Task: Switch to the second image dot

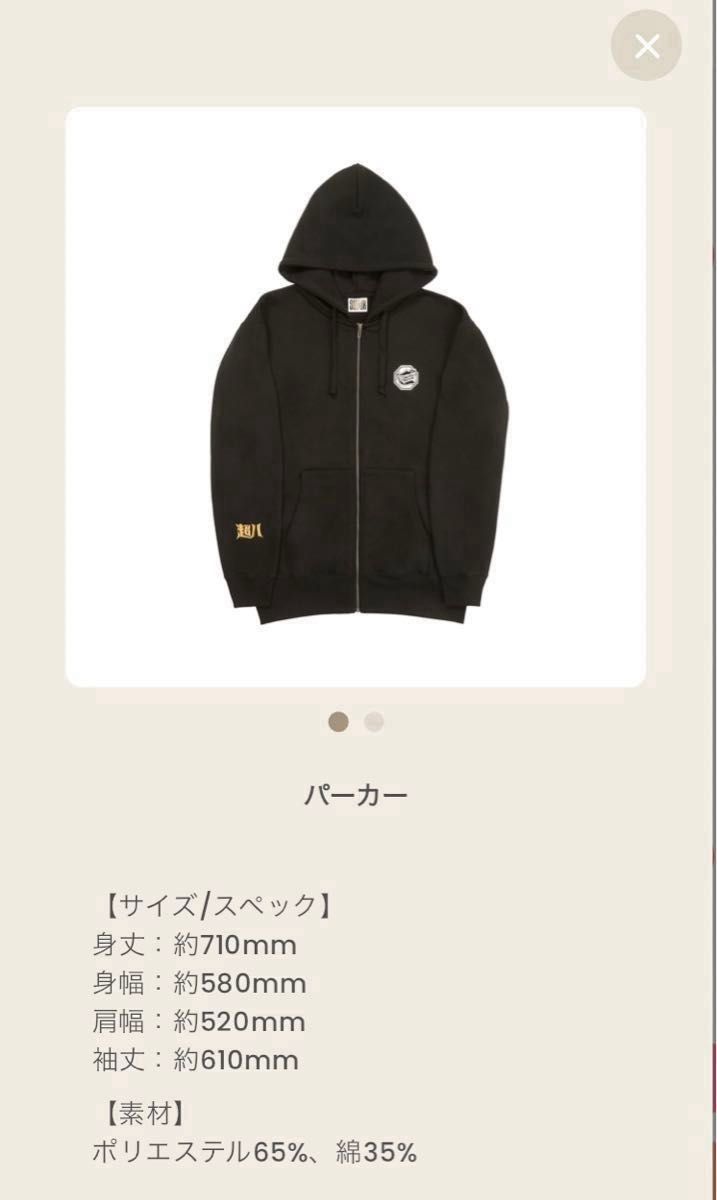Action: pos(374,722)
